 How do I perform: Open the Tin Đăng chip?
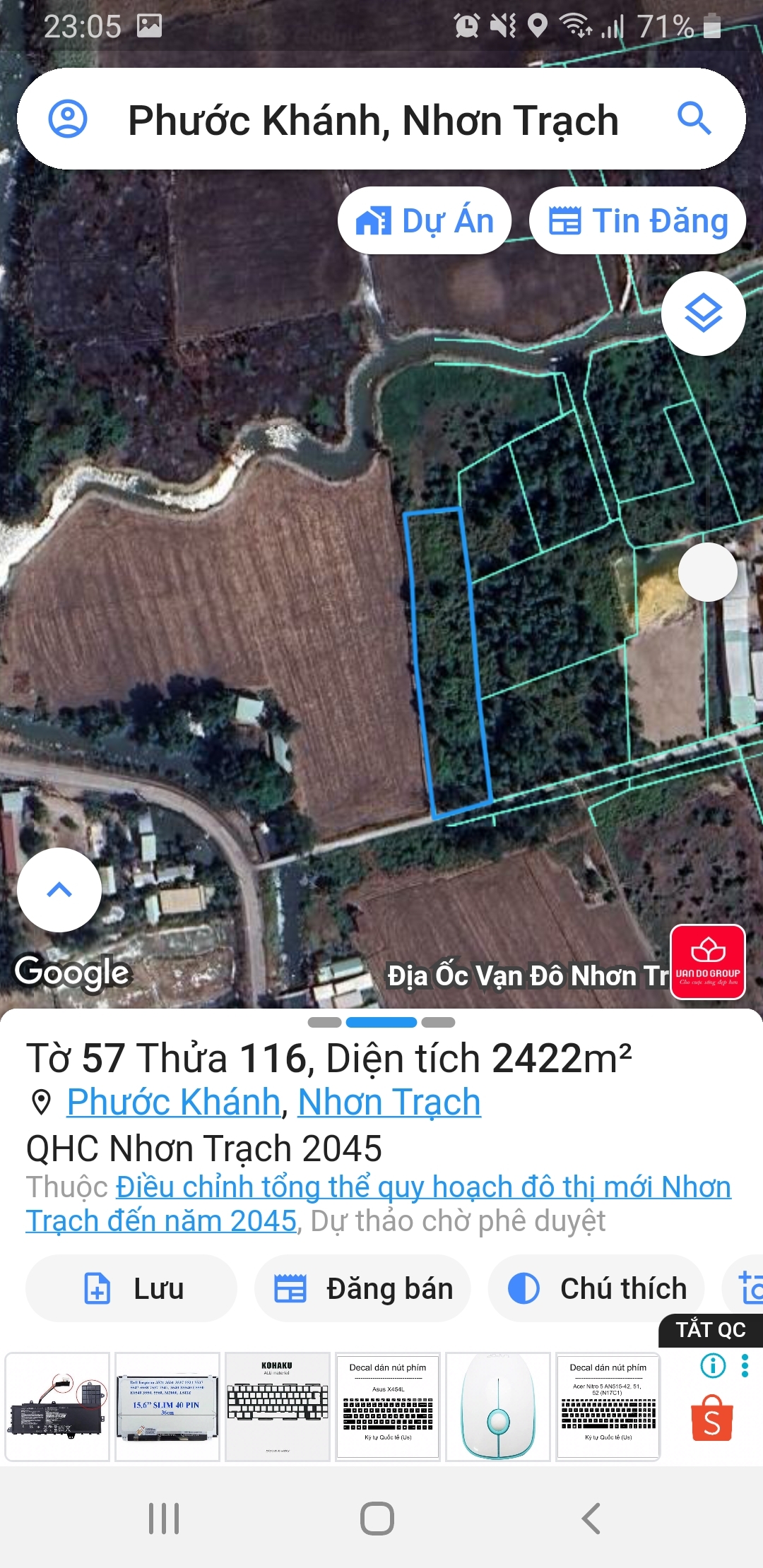[x=638, y=220]
